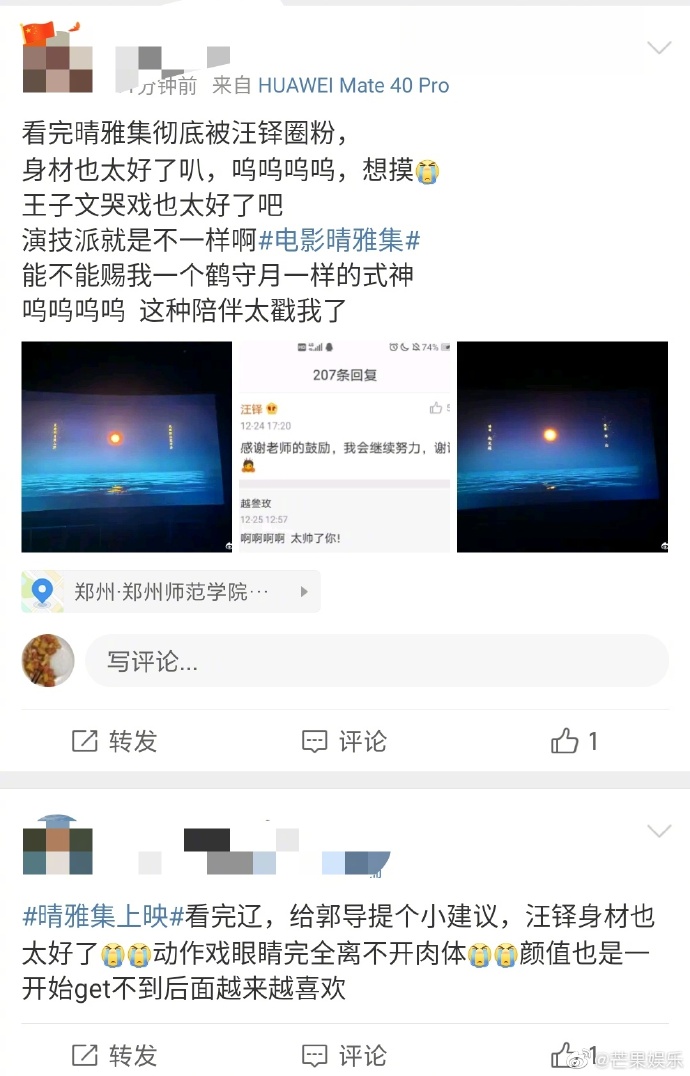Open the chevron menu on the #晴雅集上映# post

coord(659,832)
